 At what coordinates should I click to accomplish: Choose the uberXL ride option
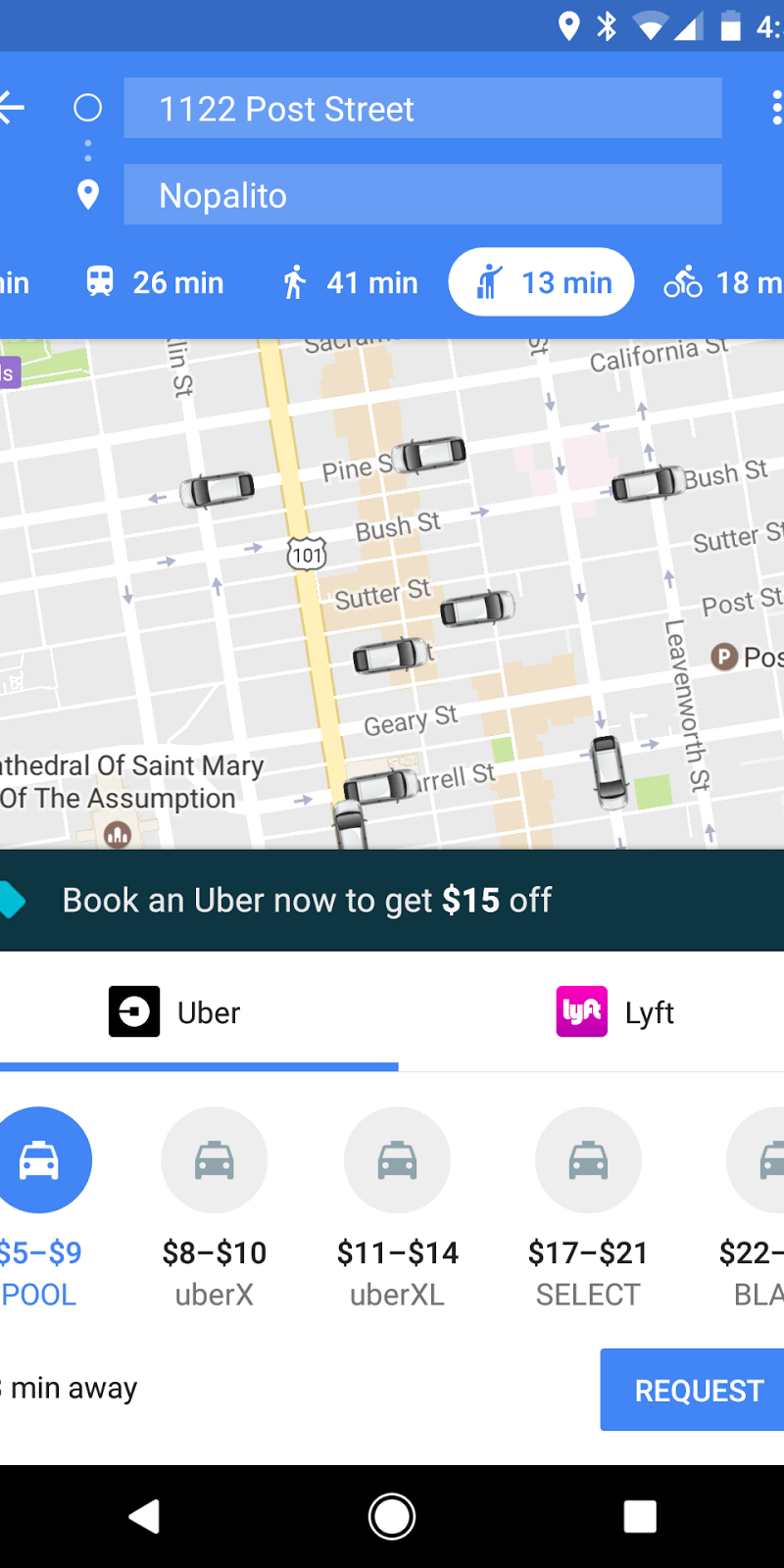coord(397,1160)
